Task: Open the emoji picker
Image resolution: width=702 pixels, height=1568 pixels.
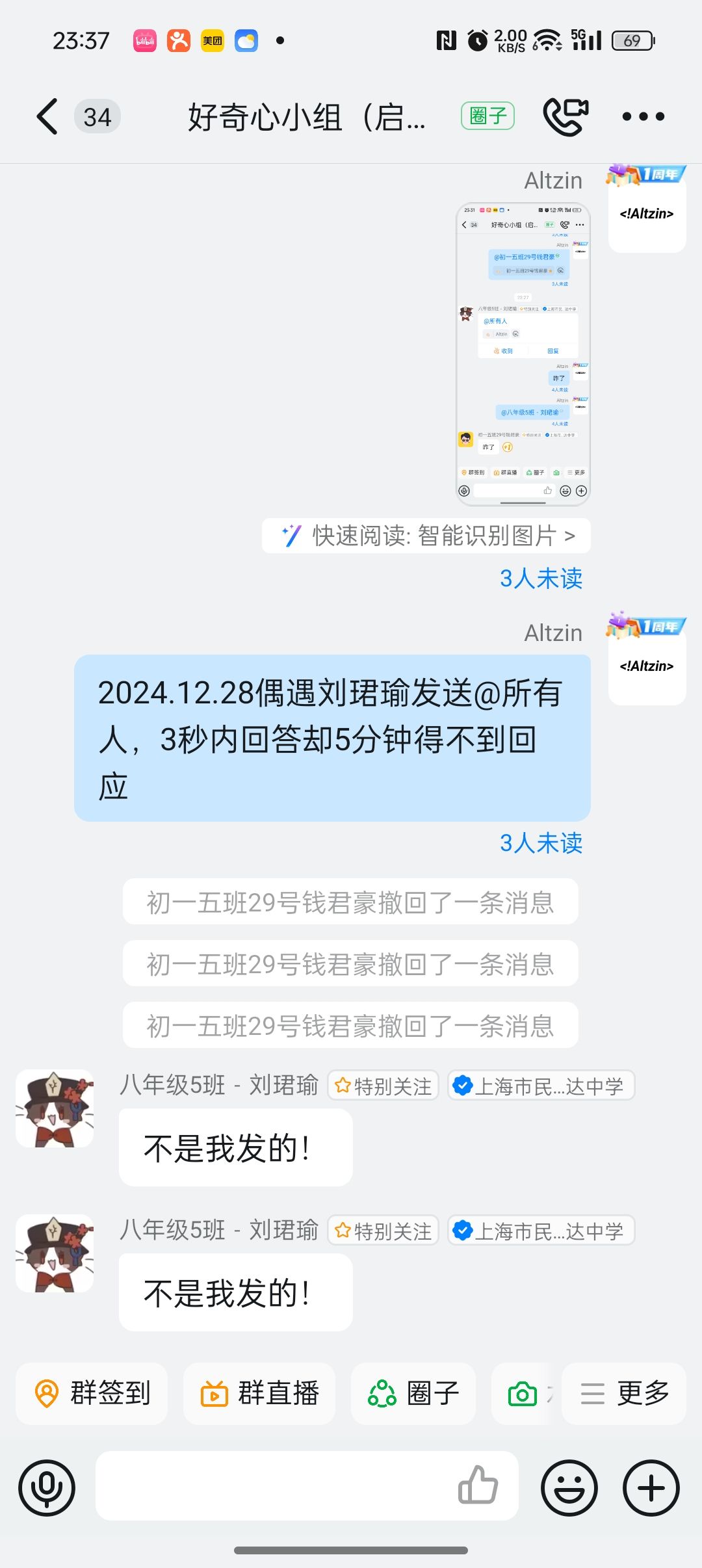Action: pos(569,1487)
